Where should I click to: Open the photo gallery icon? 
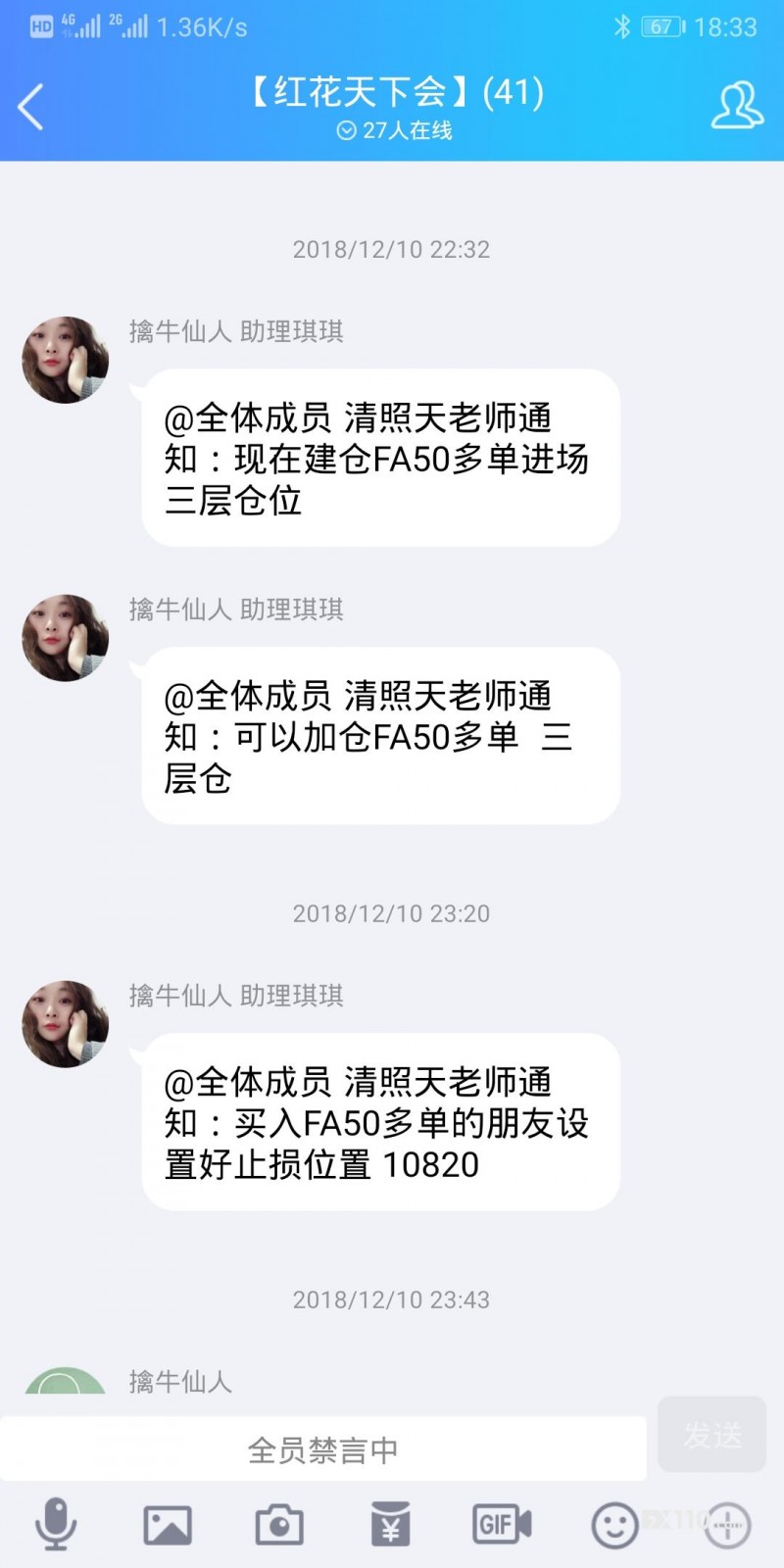(168, 1522)
